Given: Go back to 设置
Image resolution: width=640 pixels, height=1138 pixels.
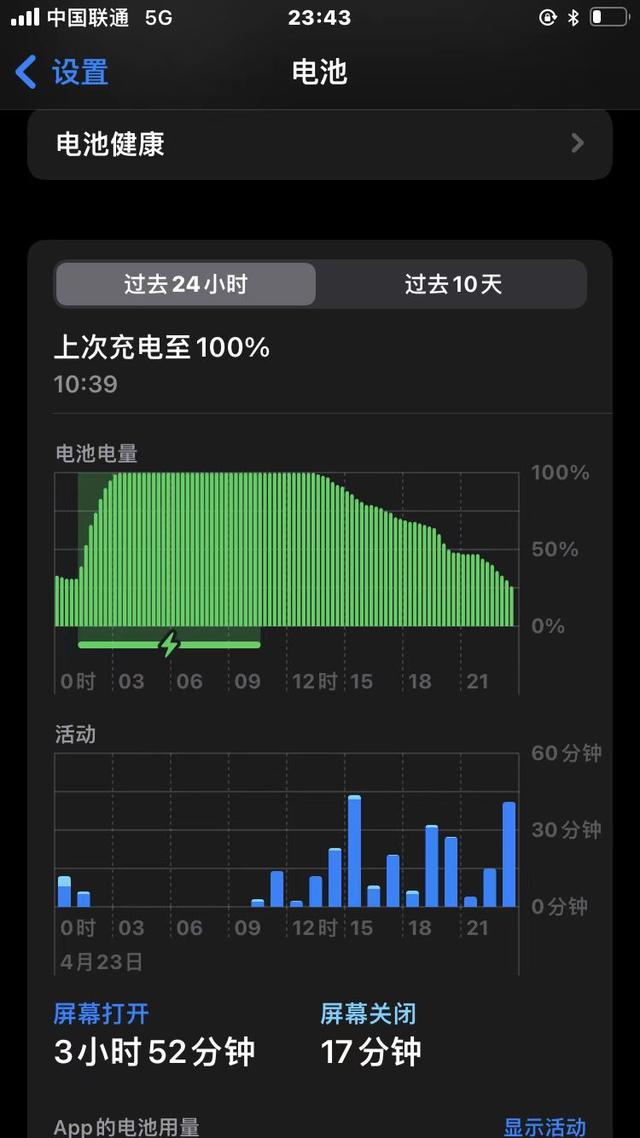Looking at the screenshot, I should [x=62, y=72].
